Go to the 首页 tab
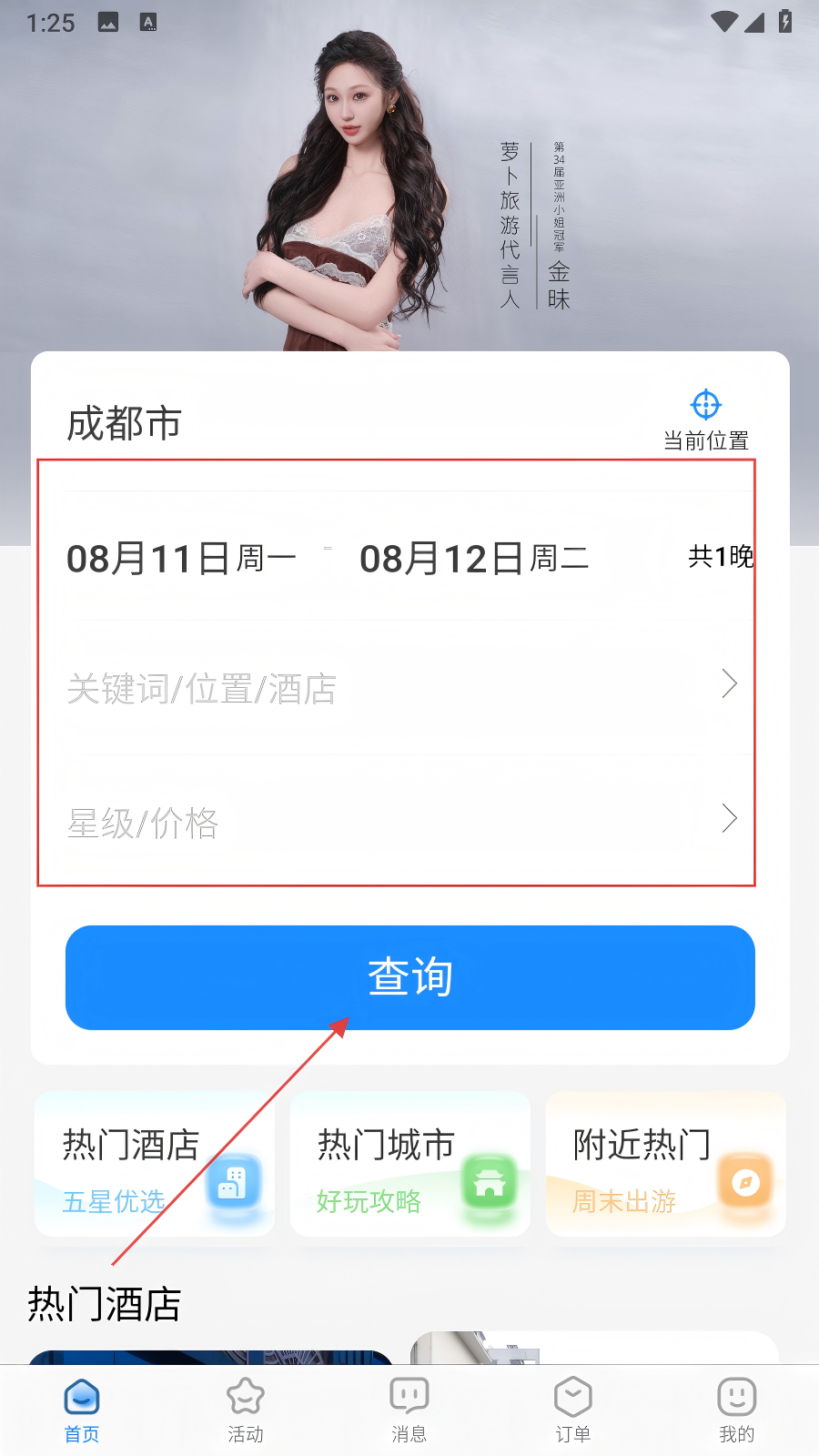Image resolution: width=819 pixels, height=1456 pixels. coord(82,1410)
